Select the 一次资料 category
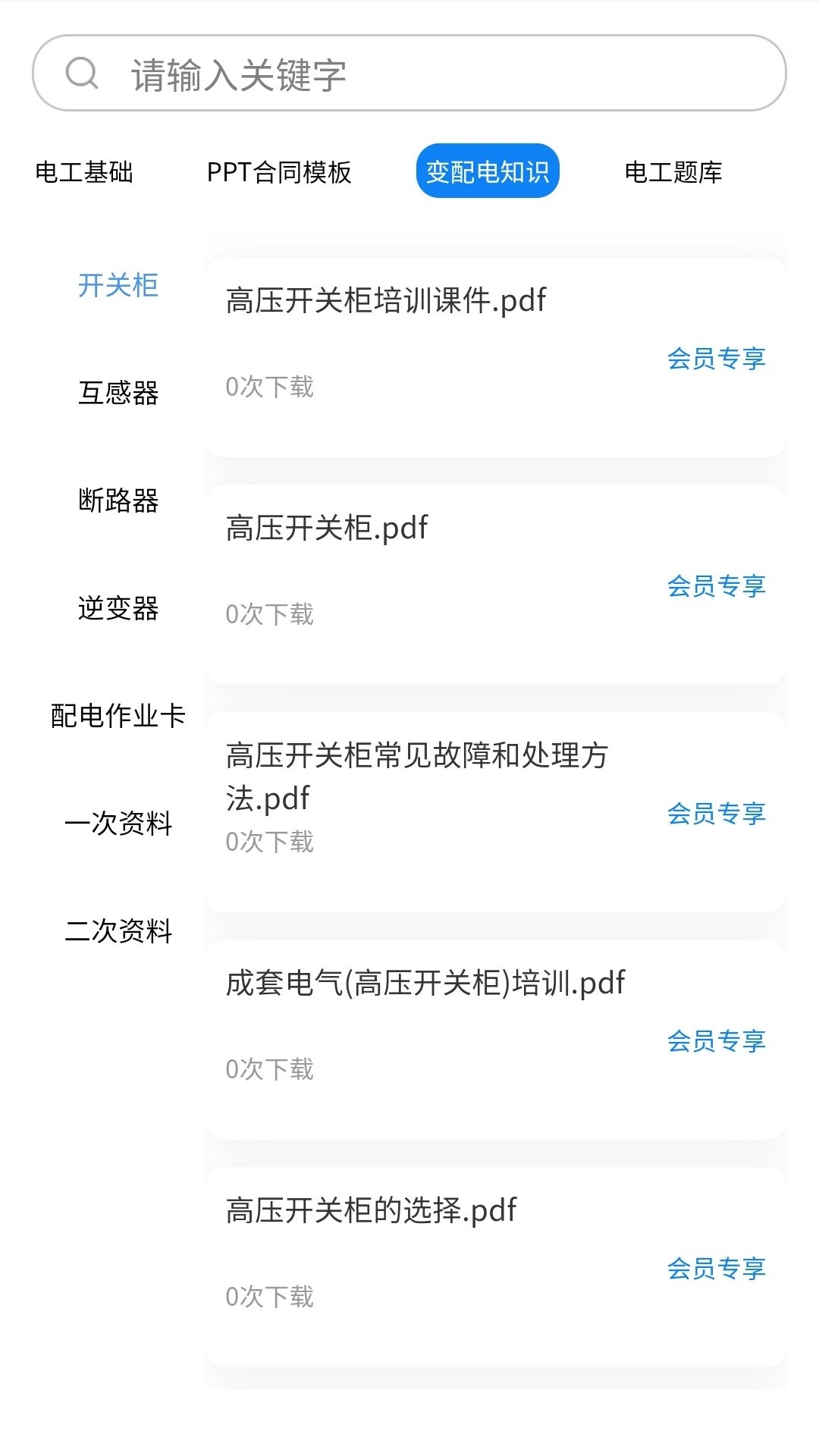 click(x=118, y=825)
